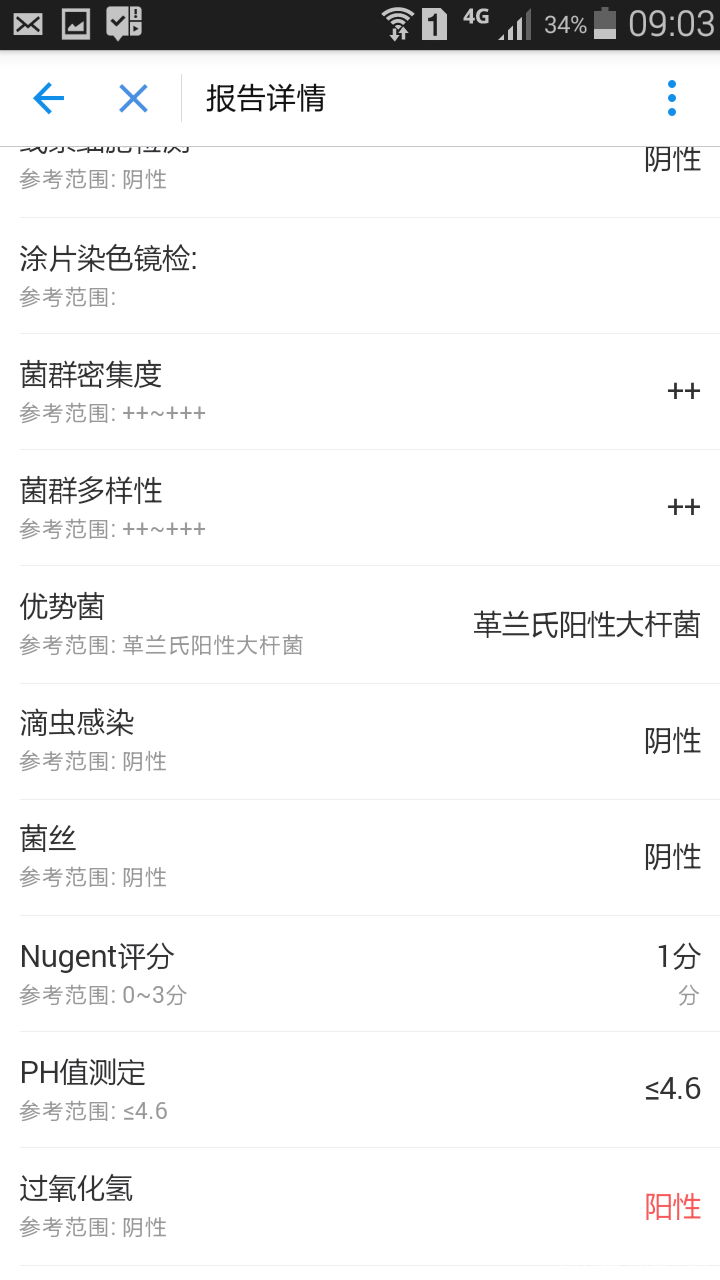Tap the Nugent评分 score of 1分

click(x=680, y=956)
